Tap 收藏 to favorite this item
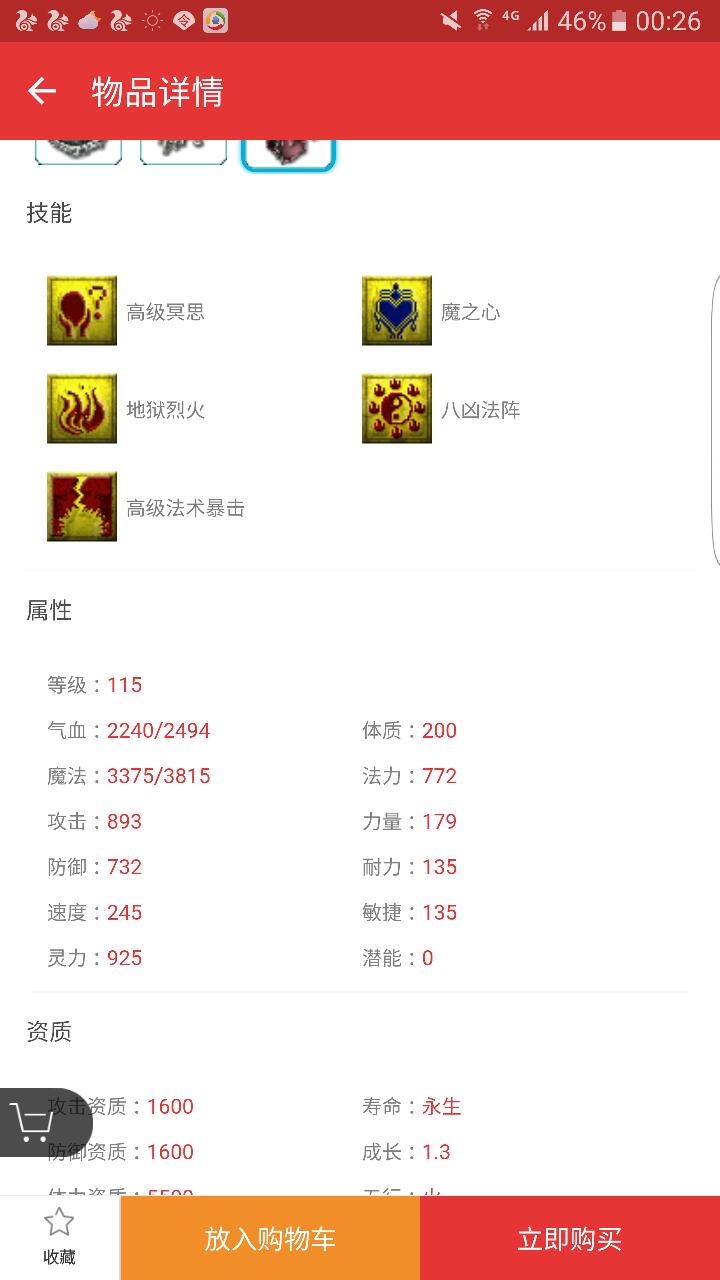The width and height of the screenshot is (720, 1280). point(59,1237)
